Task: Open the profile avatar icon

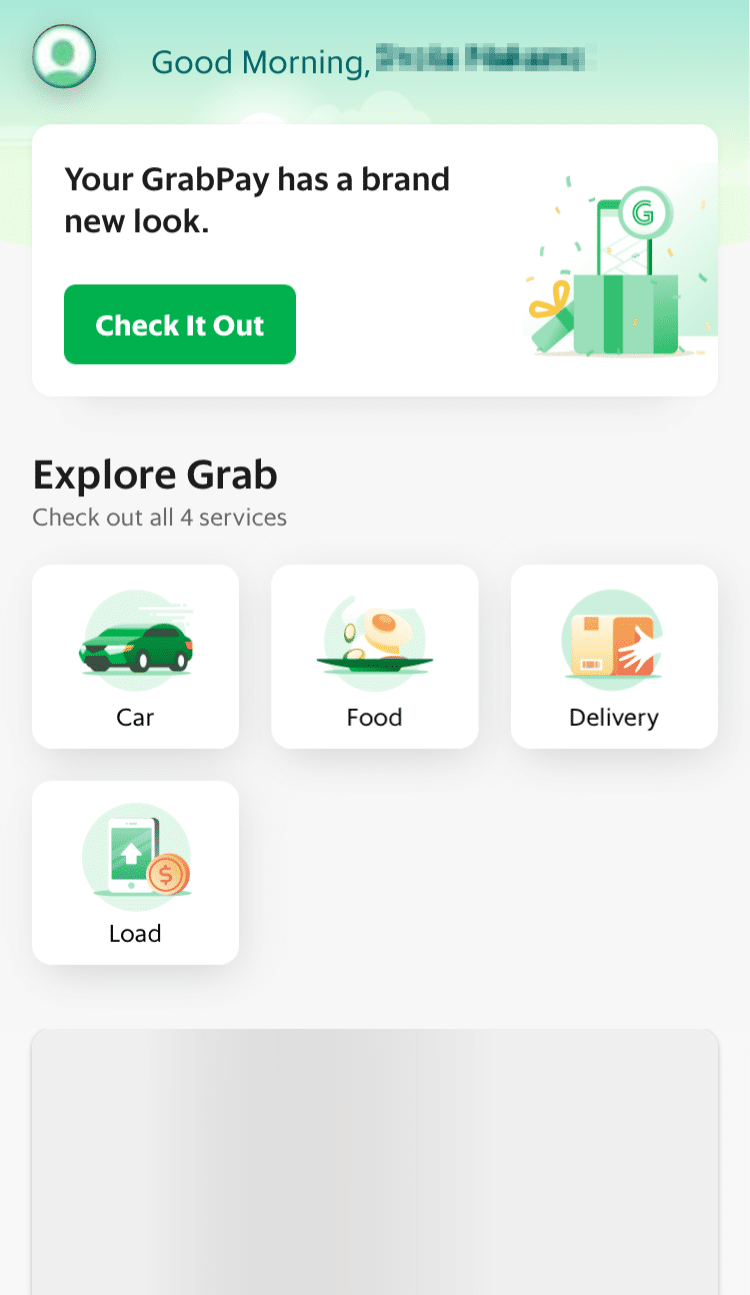Action: (x=64, y=56)
